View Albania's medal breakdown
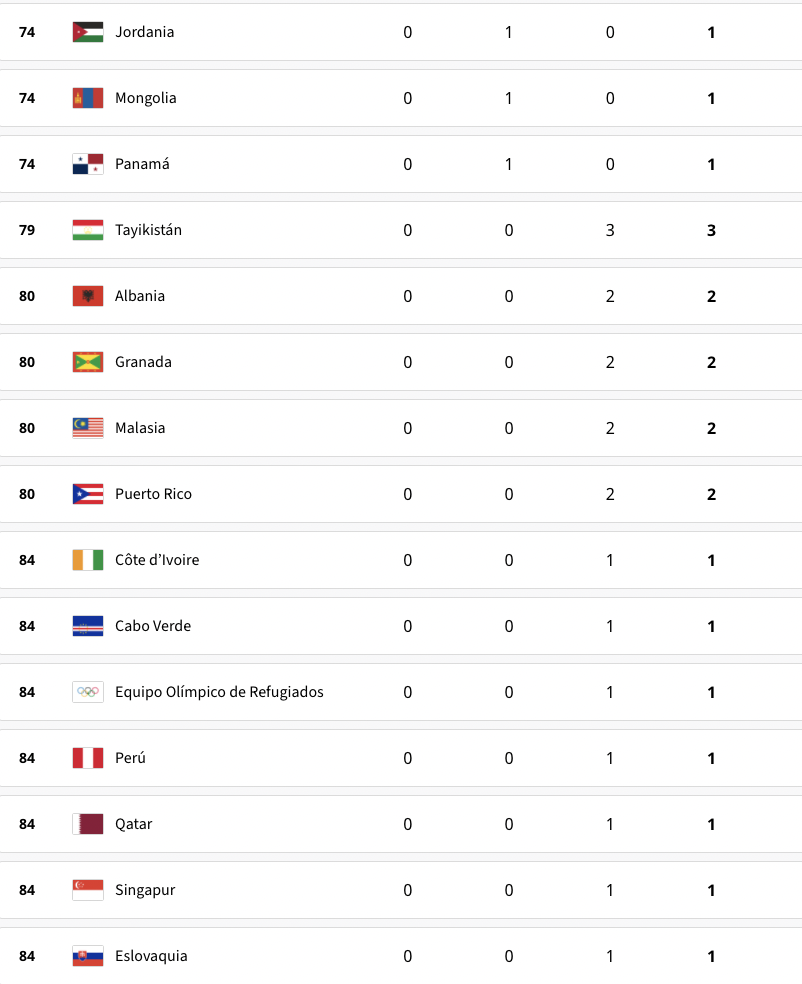This screenshot has width=802, height=984. [401, 296]
